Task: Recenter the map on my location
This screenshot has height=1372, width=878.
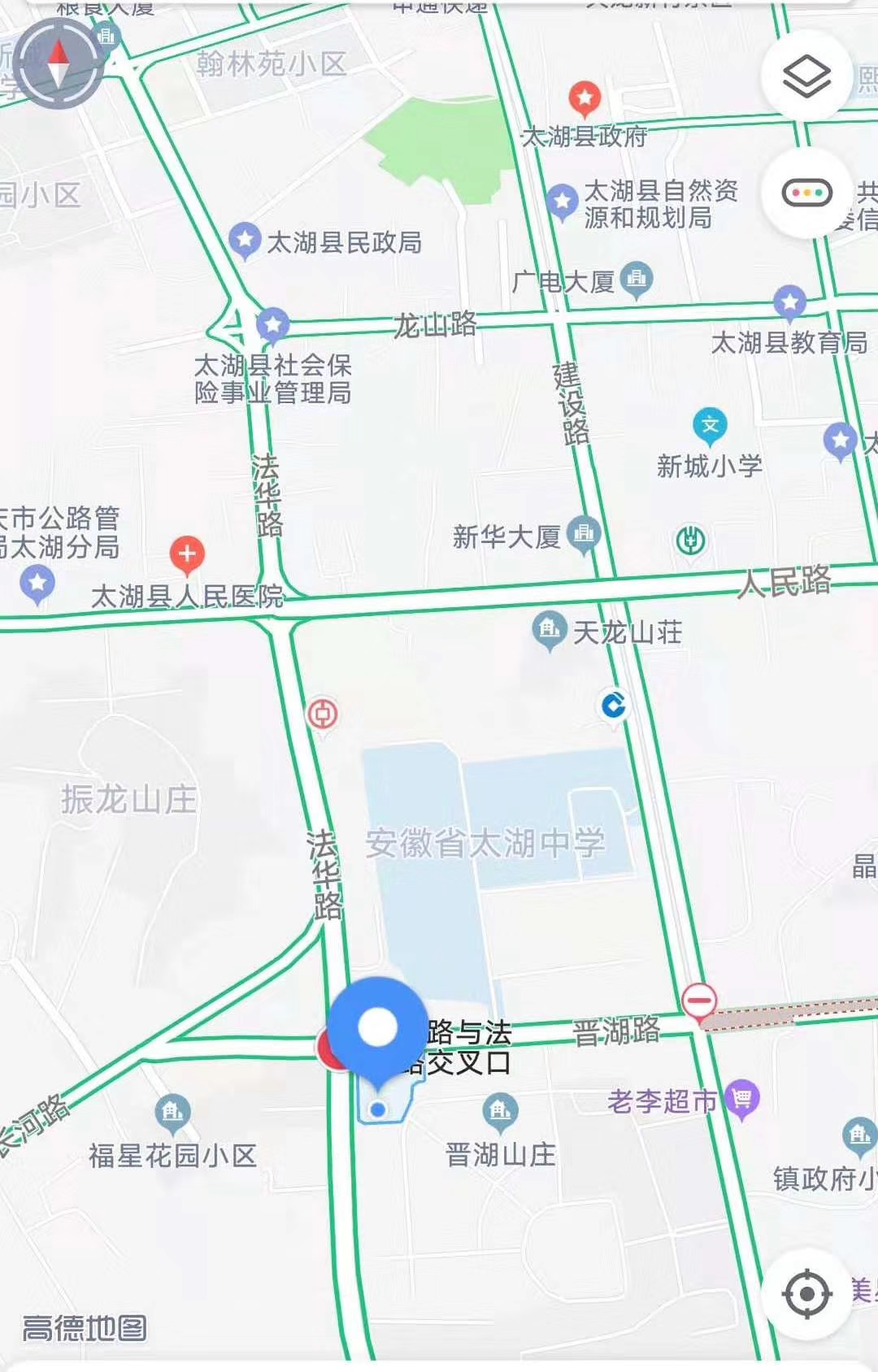Action: [x=806, y=1293]
